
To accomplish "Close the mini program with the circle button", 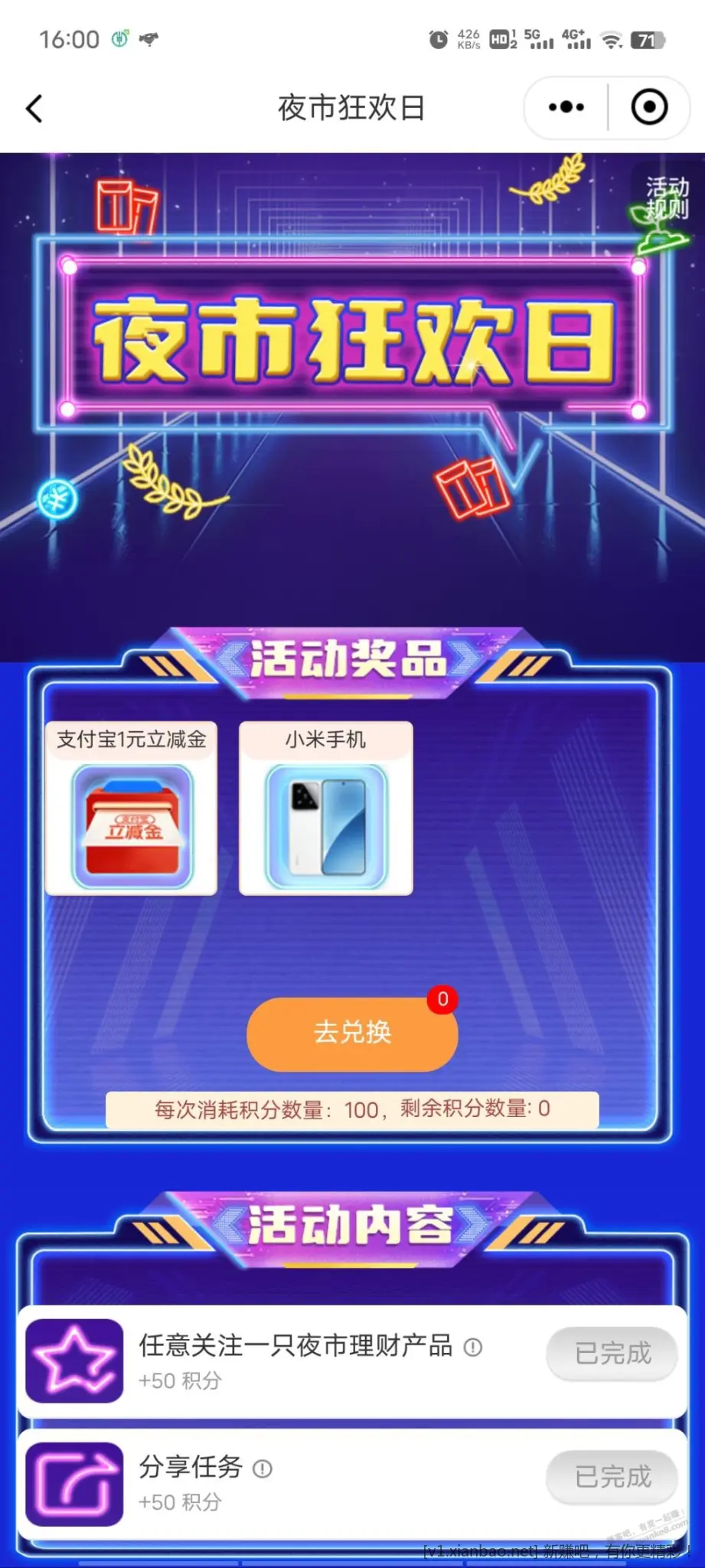I will click(649, 107).
